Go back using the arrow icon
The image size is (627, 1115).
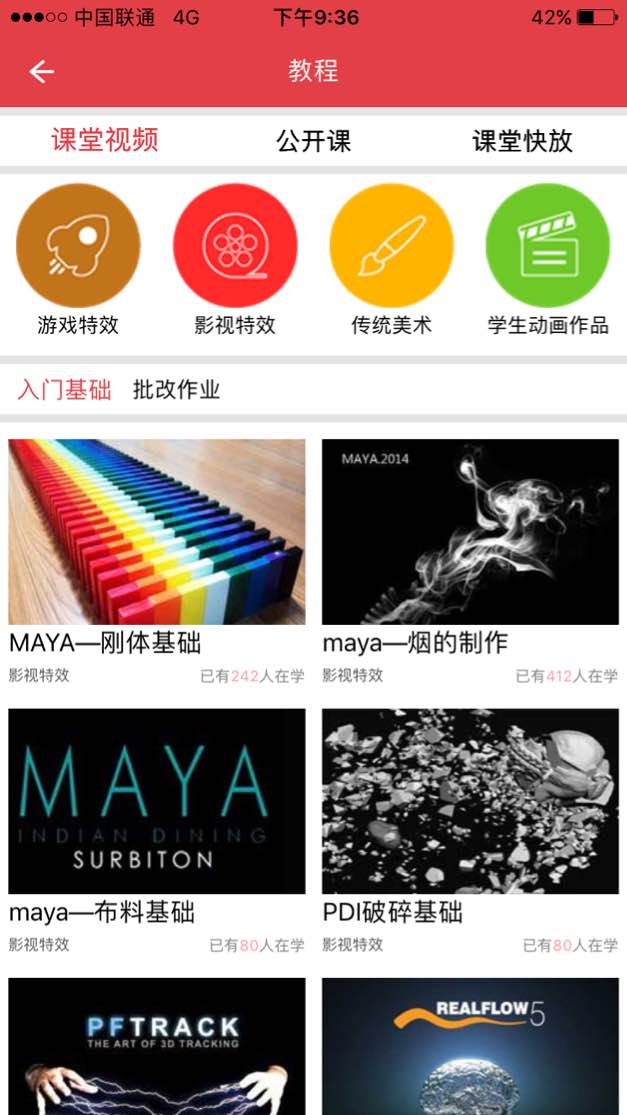click(41, 71)
